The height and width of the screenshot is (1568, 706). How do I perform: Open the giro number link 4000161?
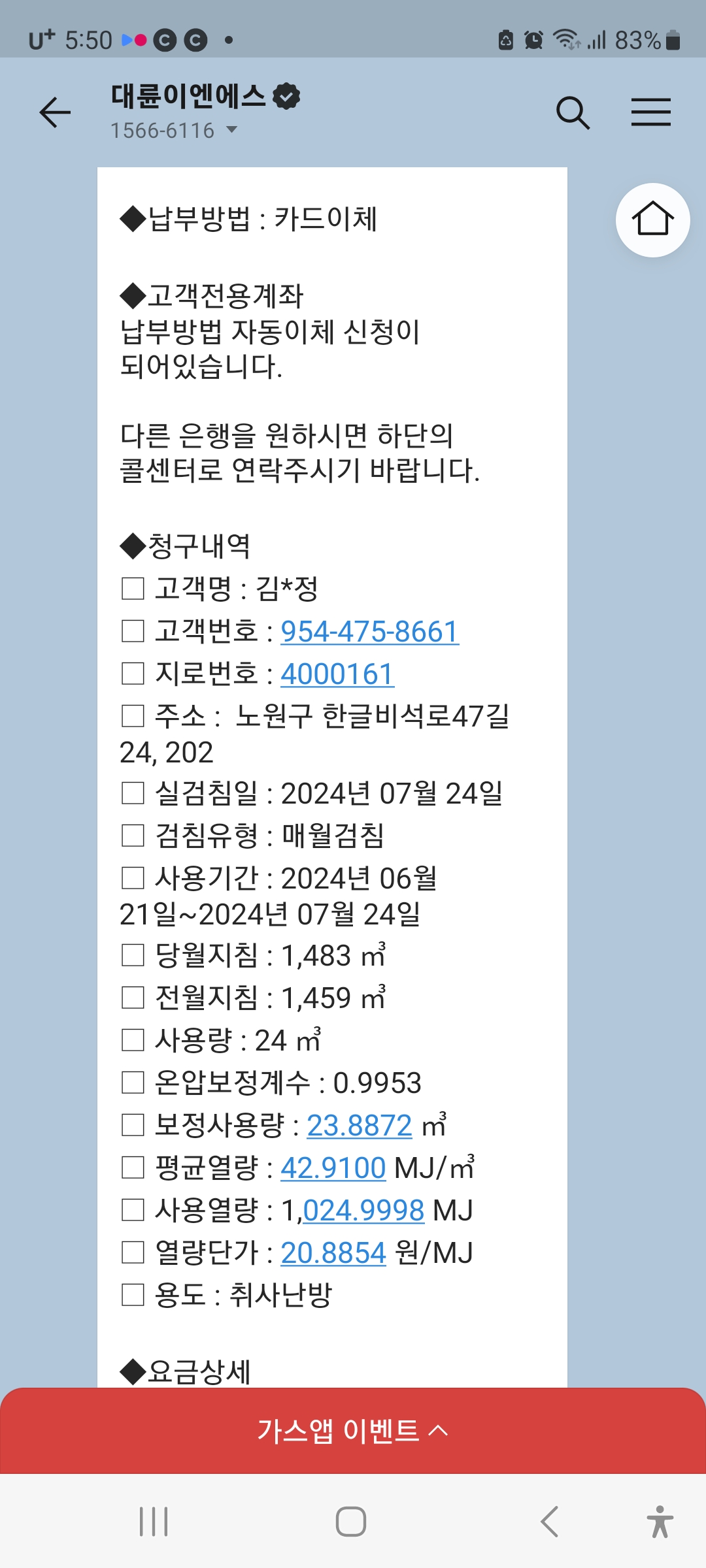click(337, 674)
